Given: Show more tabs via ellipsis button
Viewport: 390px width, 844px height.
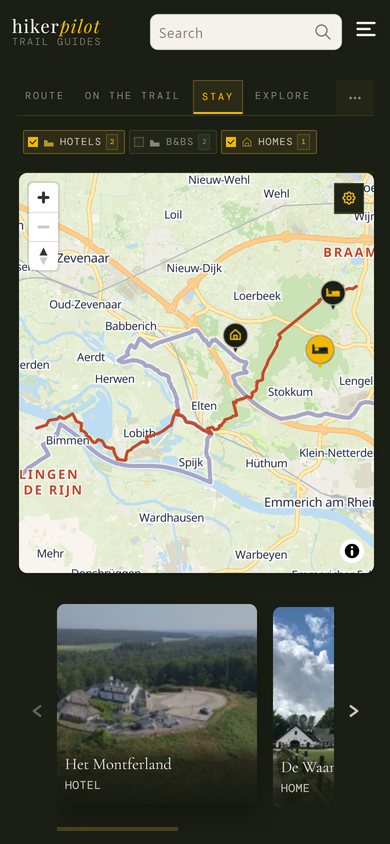Looking at the screenshot, I should (354, 97).
